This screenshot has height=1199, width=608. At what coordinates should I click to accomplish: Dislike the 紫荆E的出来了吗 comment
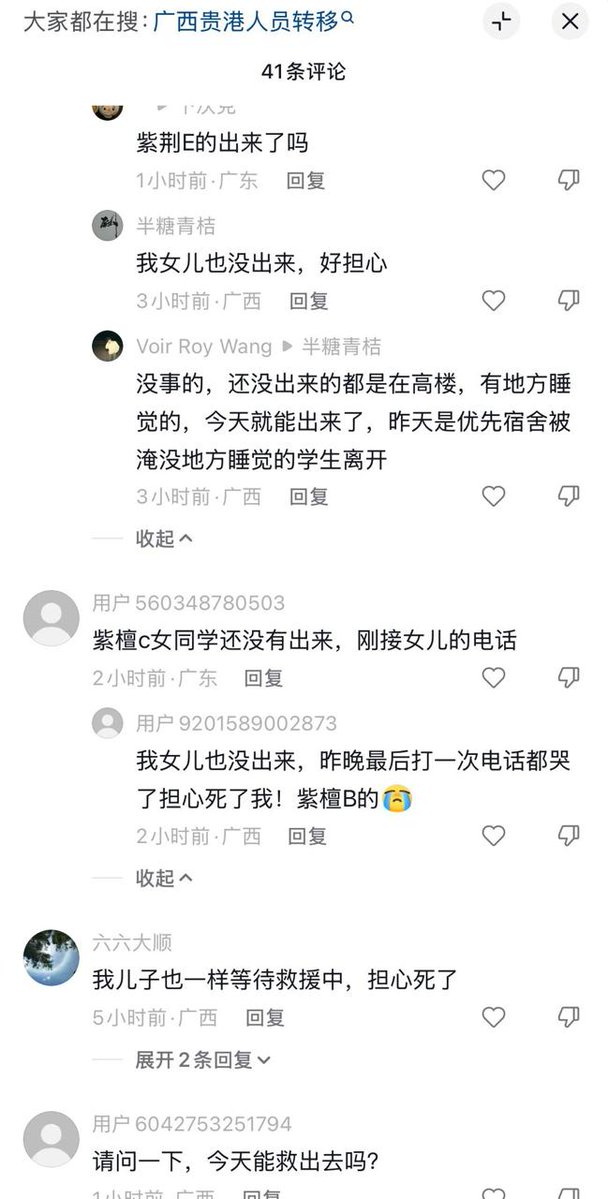click(568, 180)
